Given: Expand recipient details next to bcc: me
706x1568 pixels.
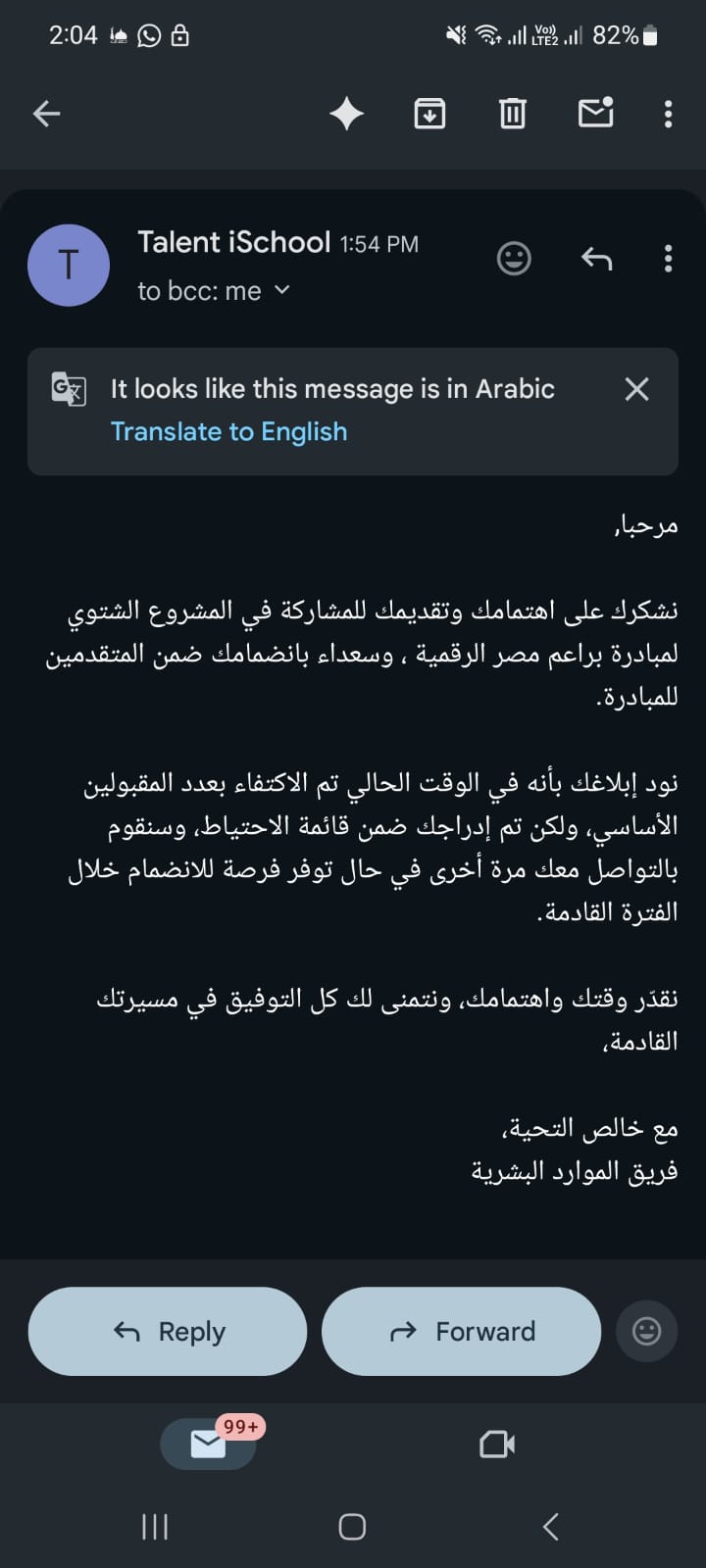Looking at the screenshot, I should 282,290.
